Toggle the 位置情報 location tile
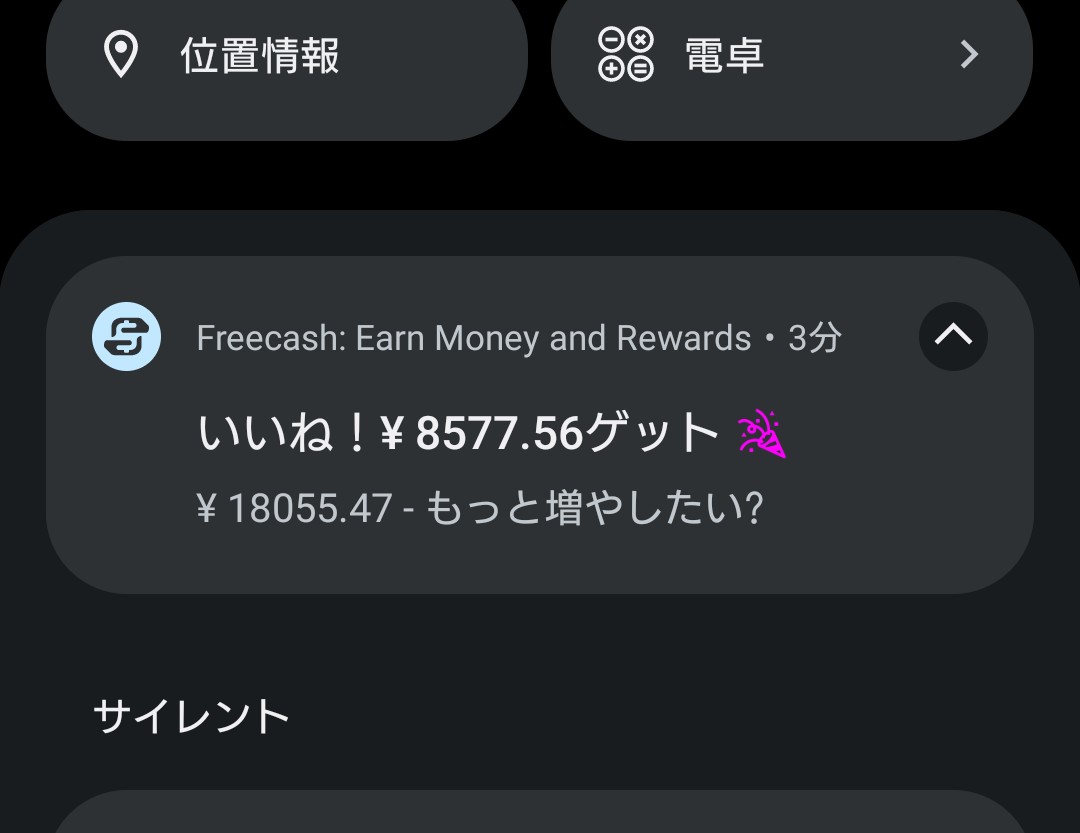Screen dimensions: 1080x833 tap(286, 56)
